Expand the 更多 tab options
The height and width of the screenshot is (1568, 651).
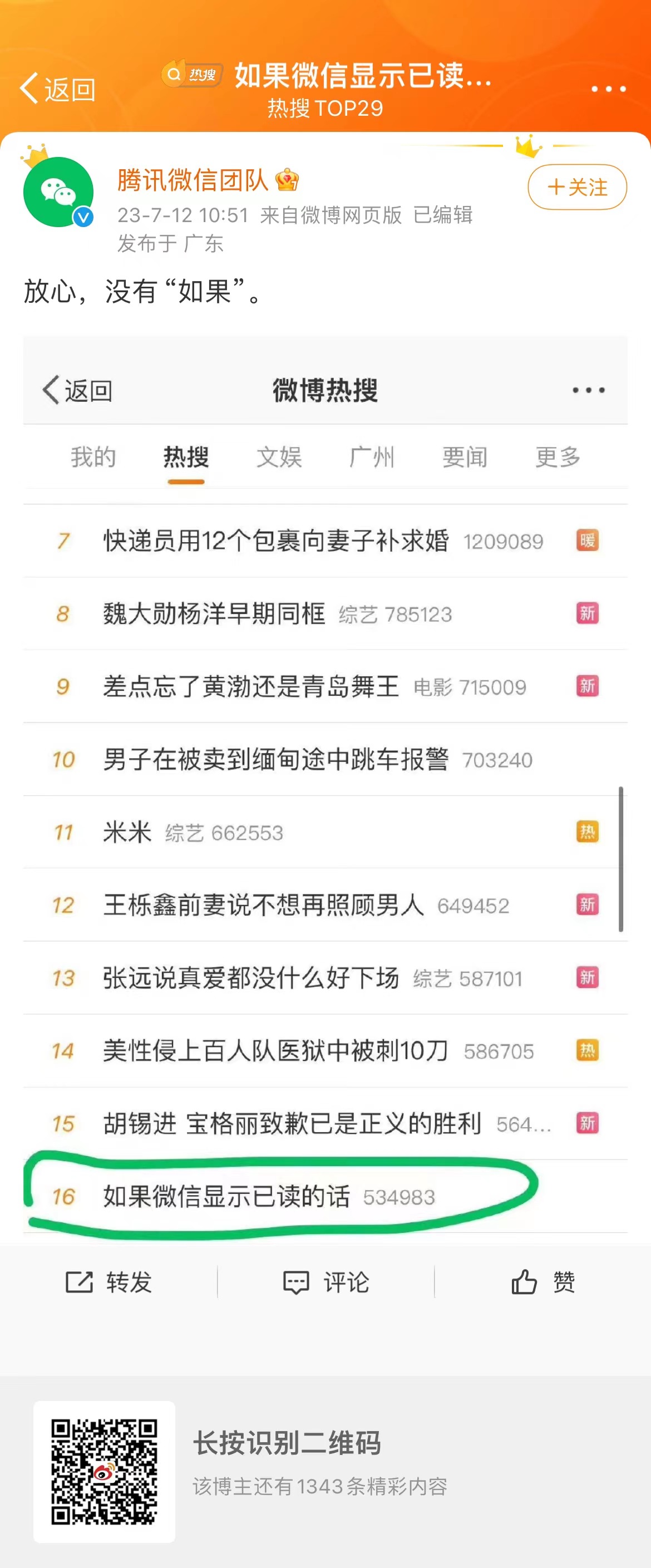pyautogui.click(x=558, y=458)
